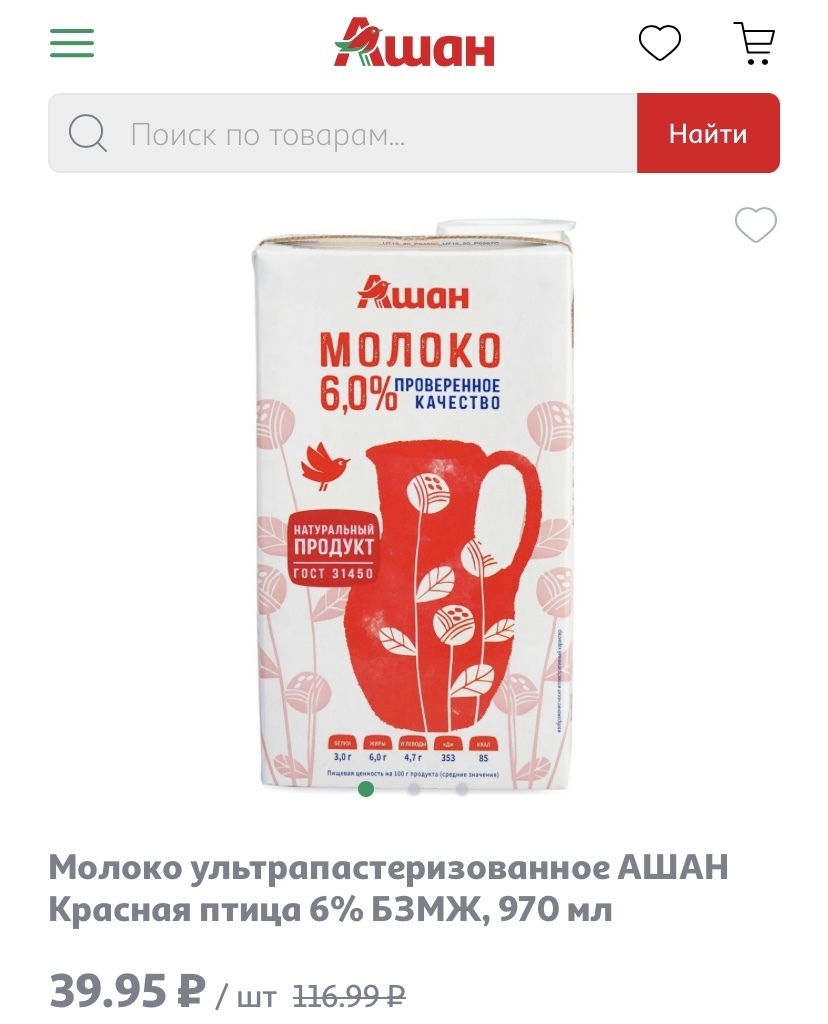
Task: Go to the Ашан home page logo
Action: [x=414, y=43]
